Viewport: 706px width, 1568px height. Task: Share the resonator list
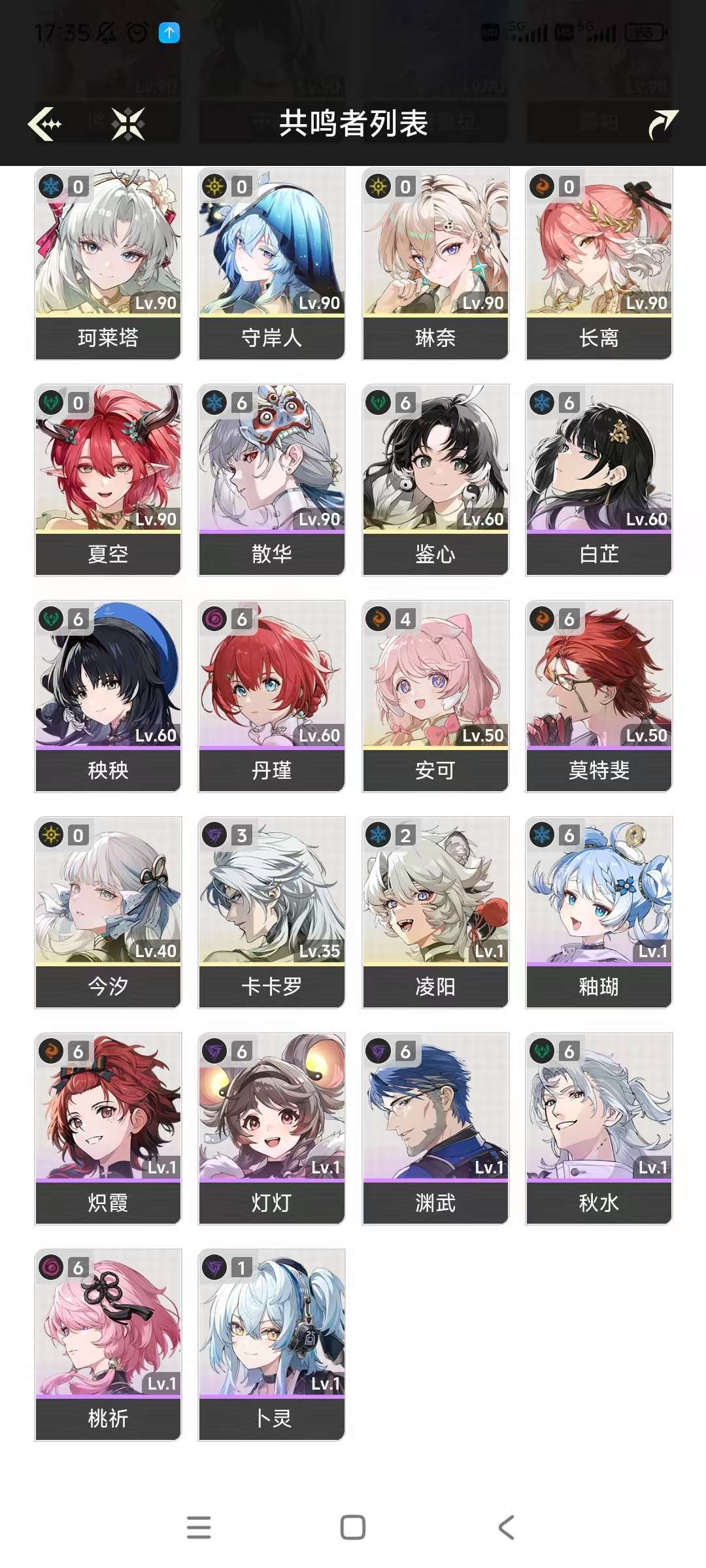(x=662, y=123)
